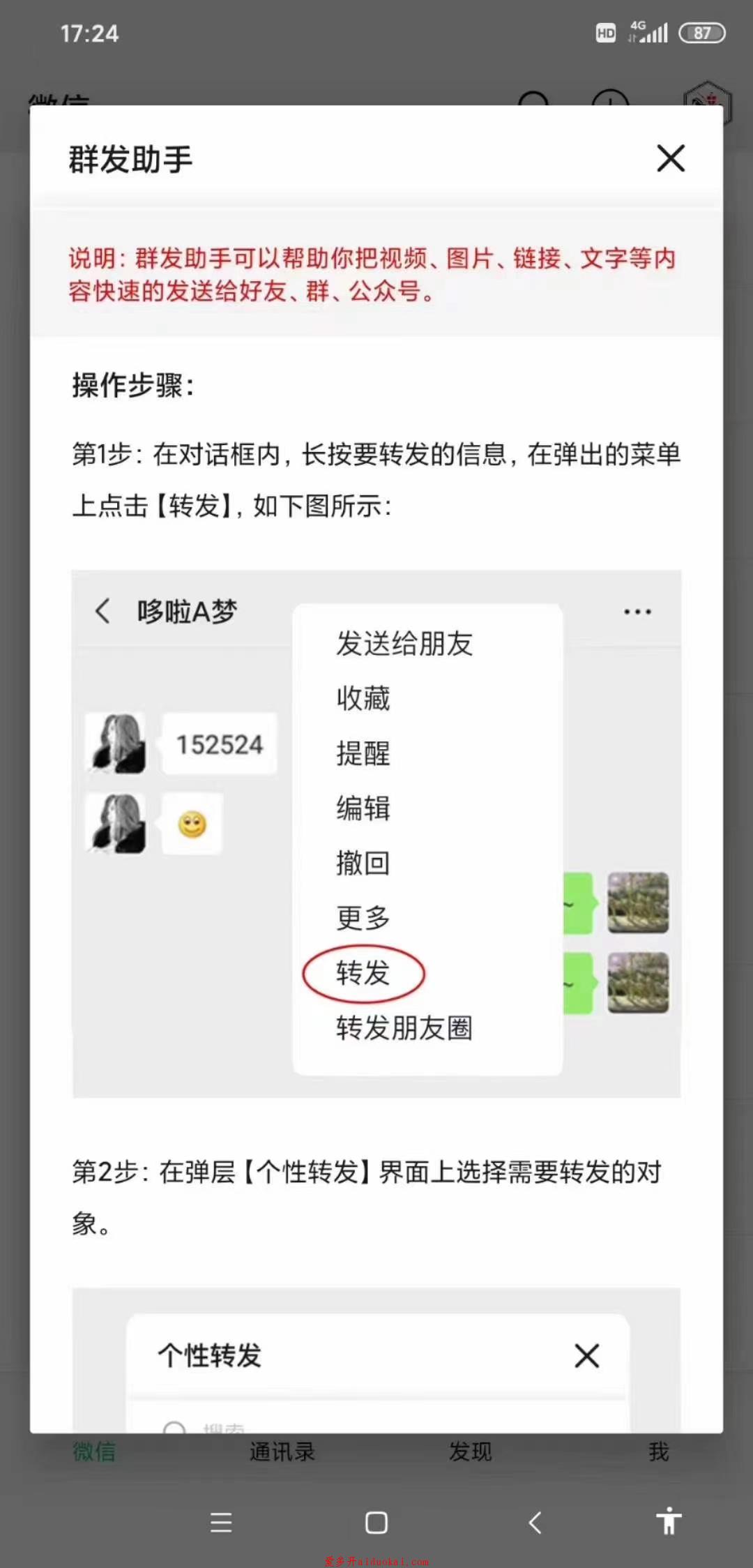Go back with the system back button
Image resolution: width=753 pixels, height=1568 pixels.
coord(535,1522)
